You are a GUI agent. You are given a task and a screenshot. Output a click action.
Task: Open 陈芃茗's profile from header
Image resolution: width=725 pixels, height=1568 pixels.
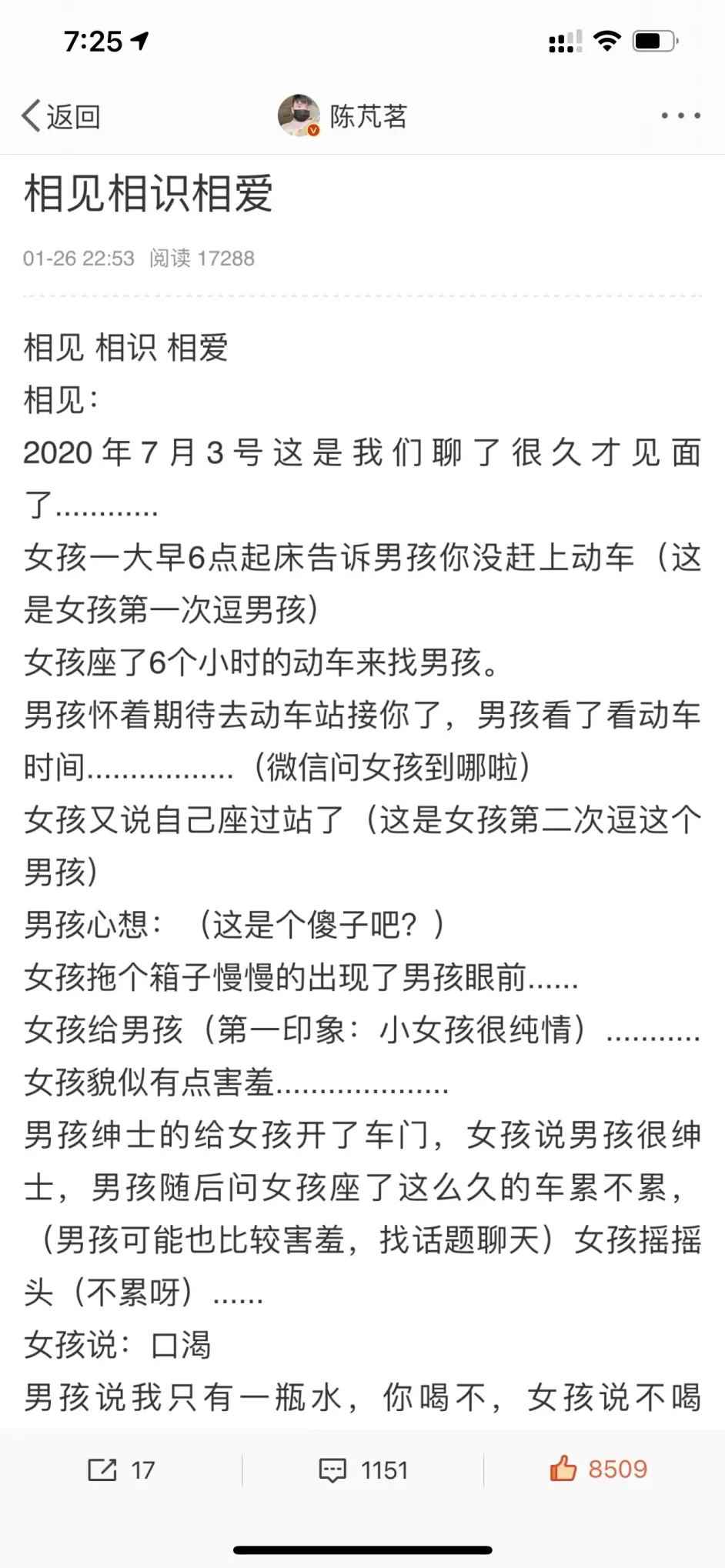tap(342, 115)
